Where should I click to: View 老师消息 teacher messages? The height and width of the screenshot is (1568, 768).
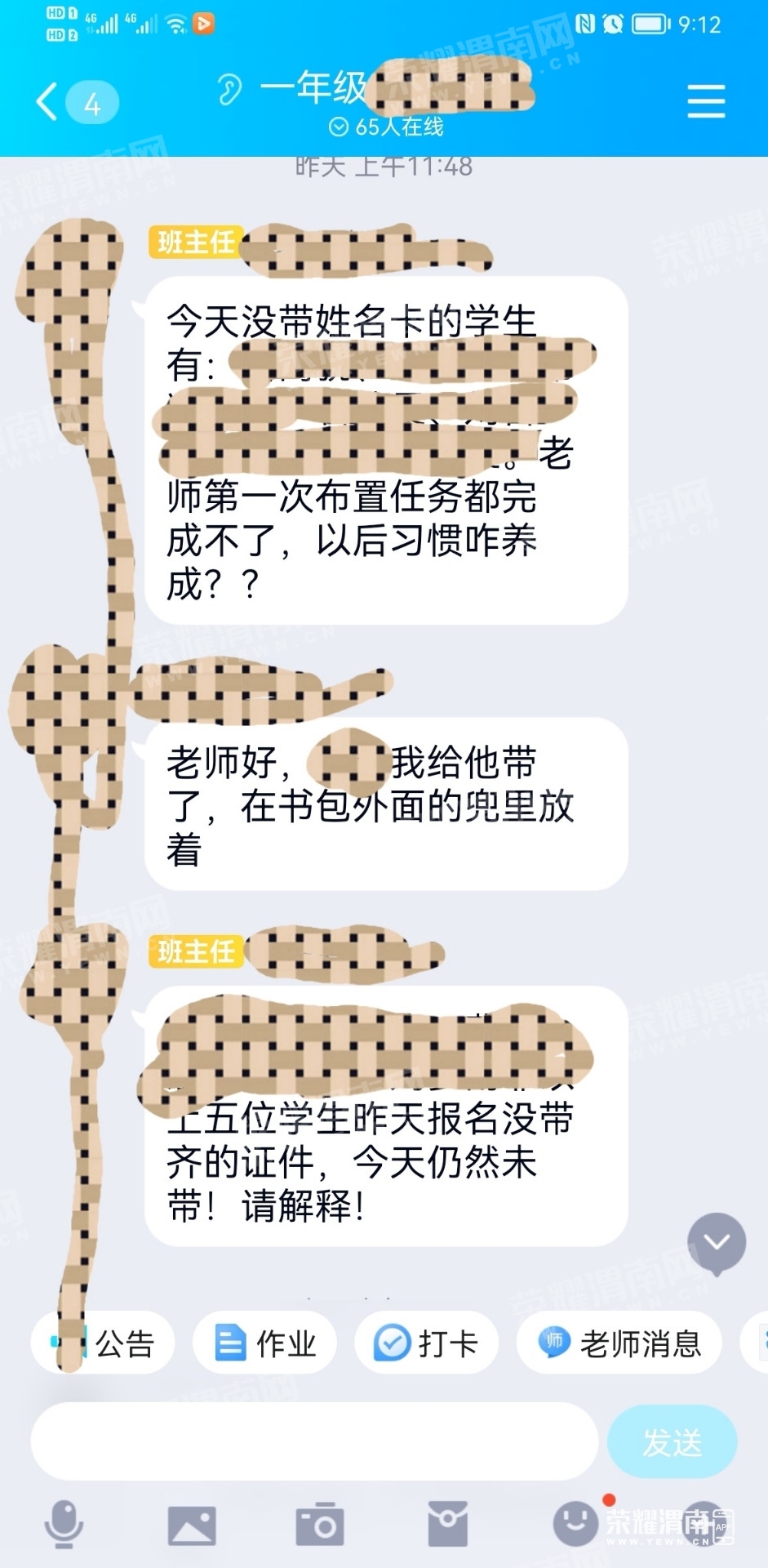[x=619, y=1343]
